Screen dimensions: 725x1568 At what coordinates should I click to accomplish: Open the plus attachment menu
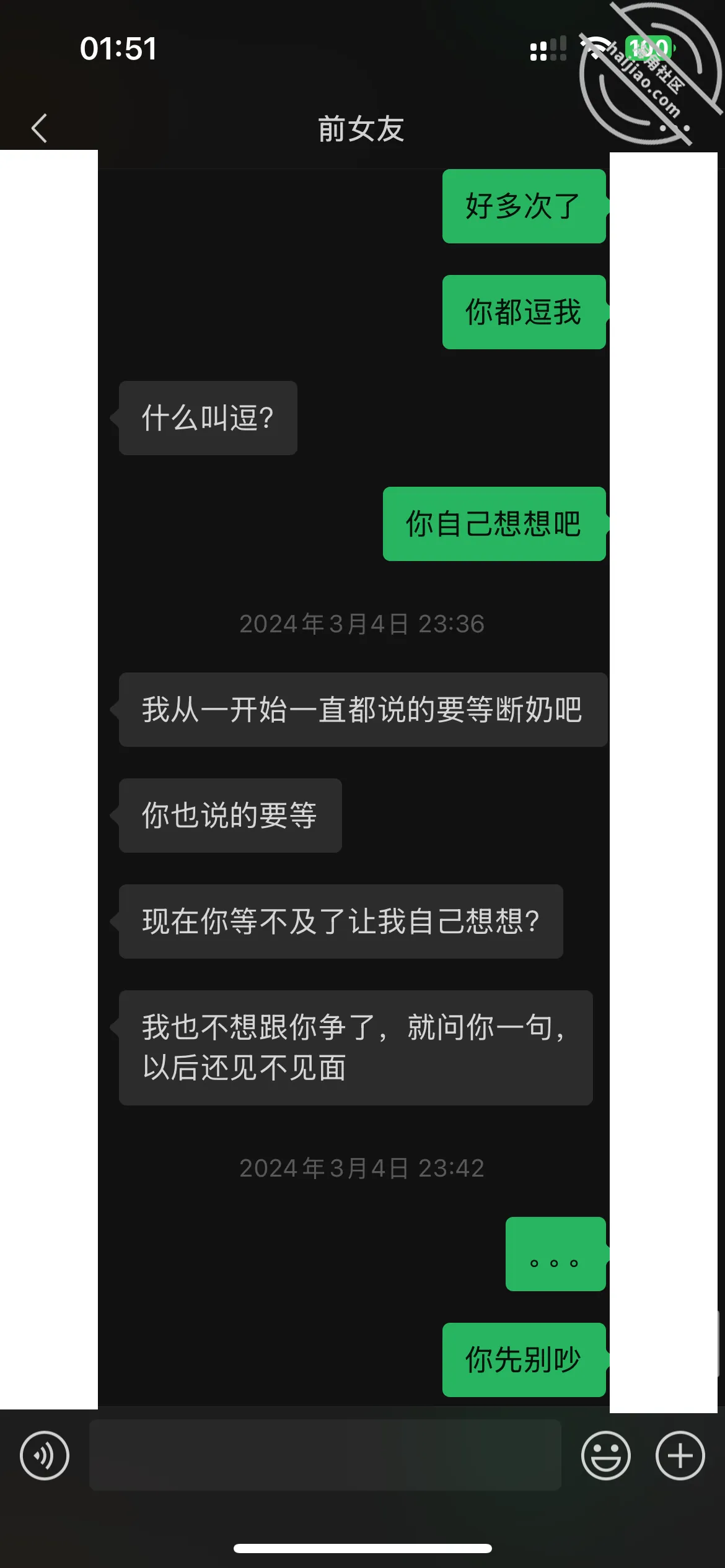tap(680, 1455)
